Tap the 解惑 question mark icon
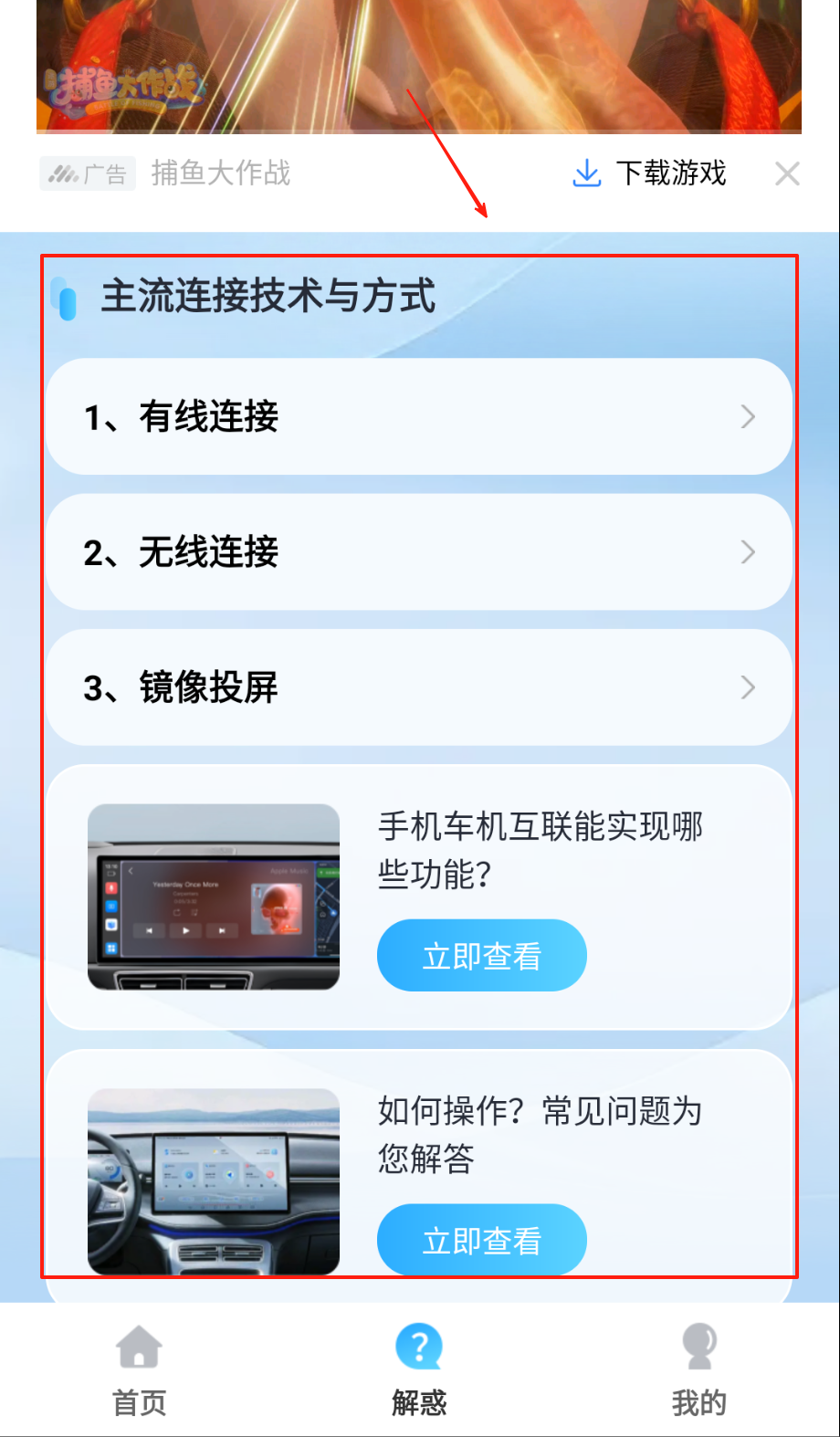The width and height of the screenshot is (840, 1437). click(419, 1345)
